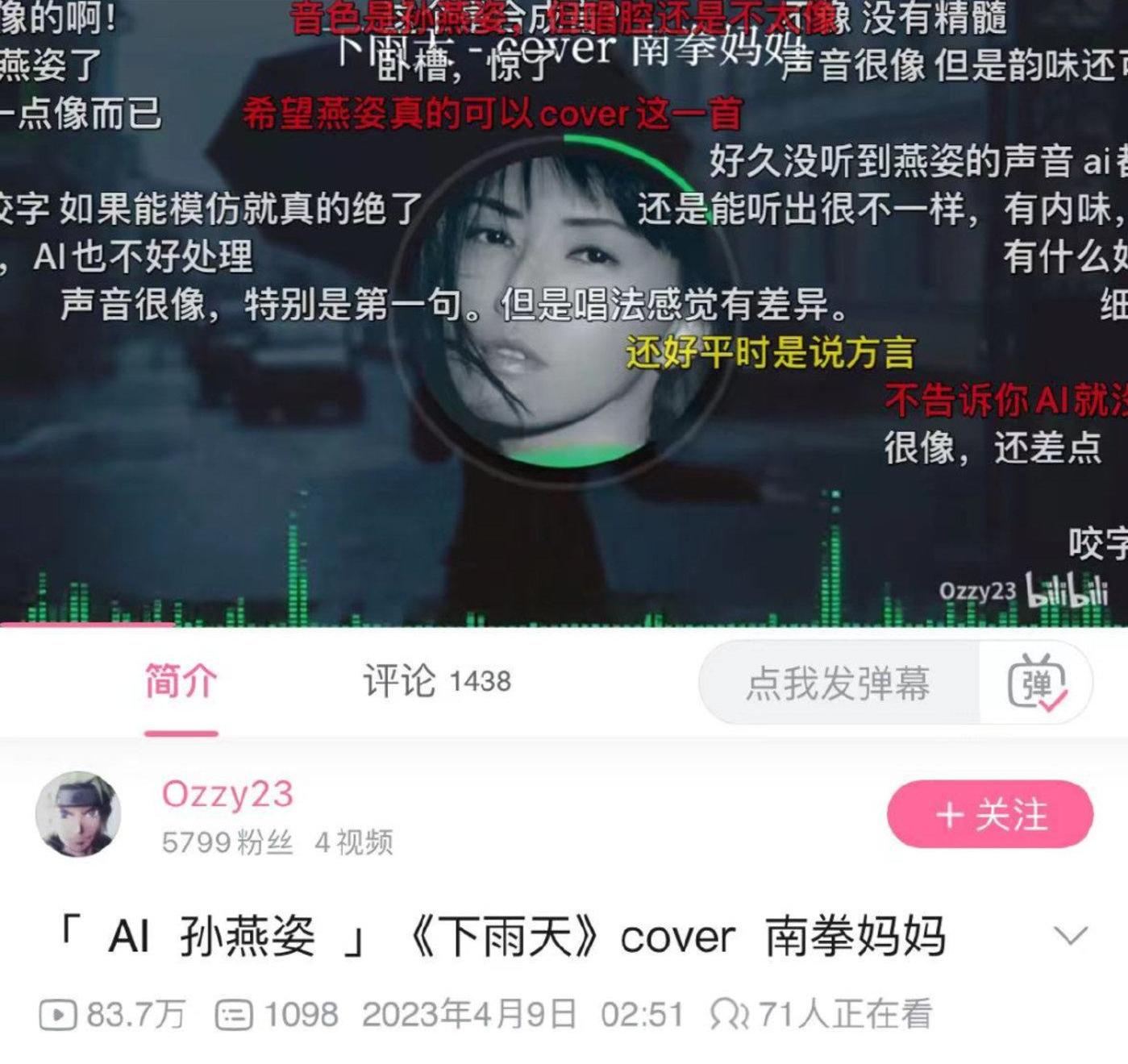Select the 简介 tab
The image size is (1128, 1064).
181,682
